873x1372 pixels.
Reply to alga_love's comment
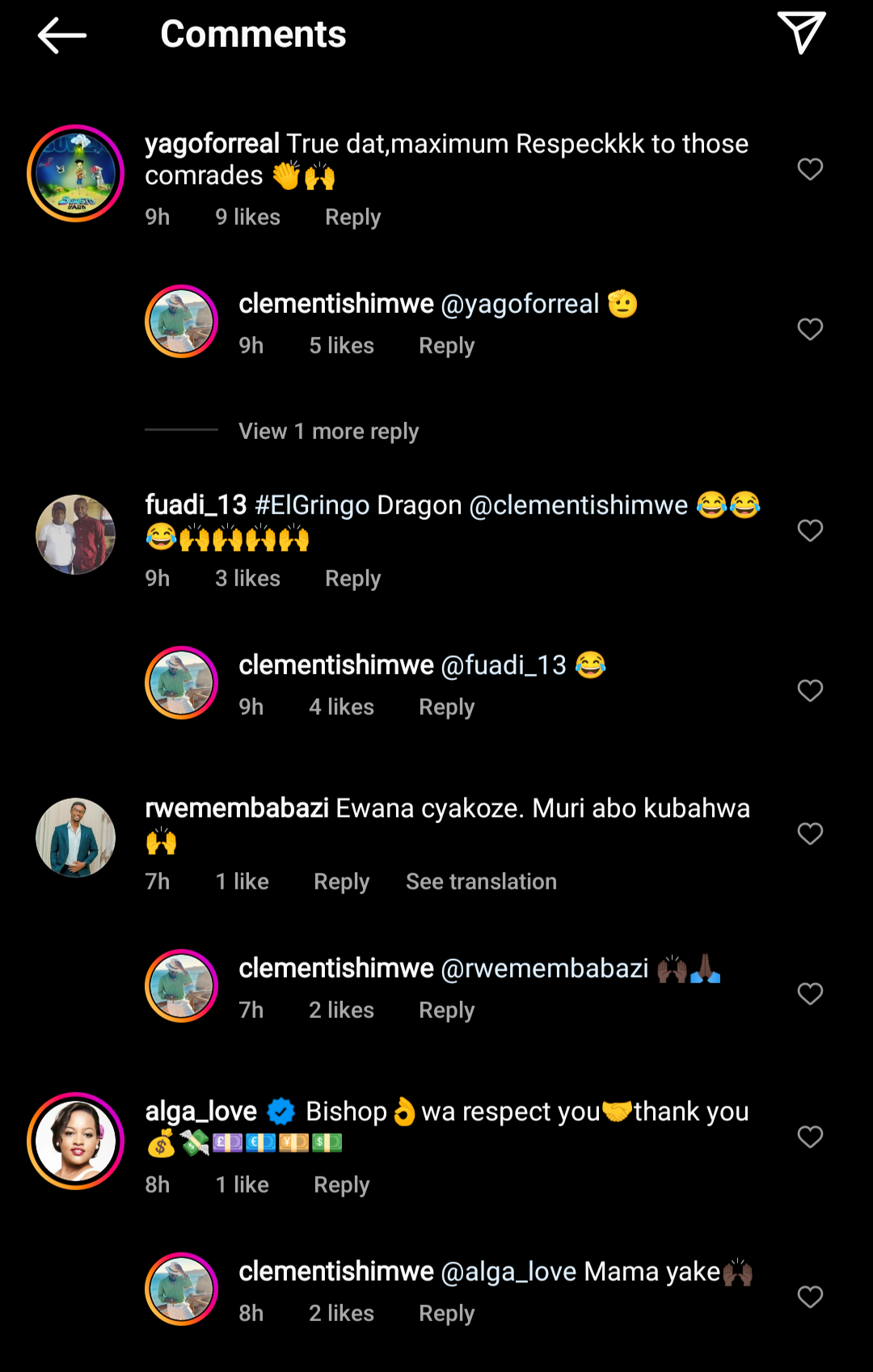click(341, 1185)
